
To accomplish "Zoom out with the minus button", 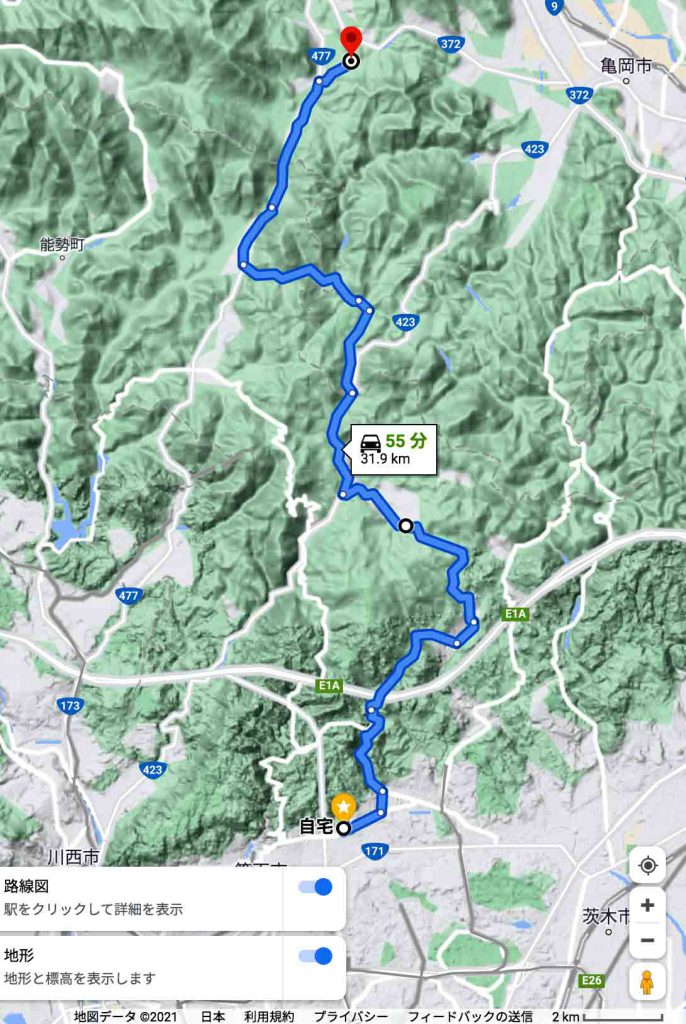I will (647, 941).
